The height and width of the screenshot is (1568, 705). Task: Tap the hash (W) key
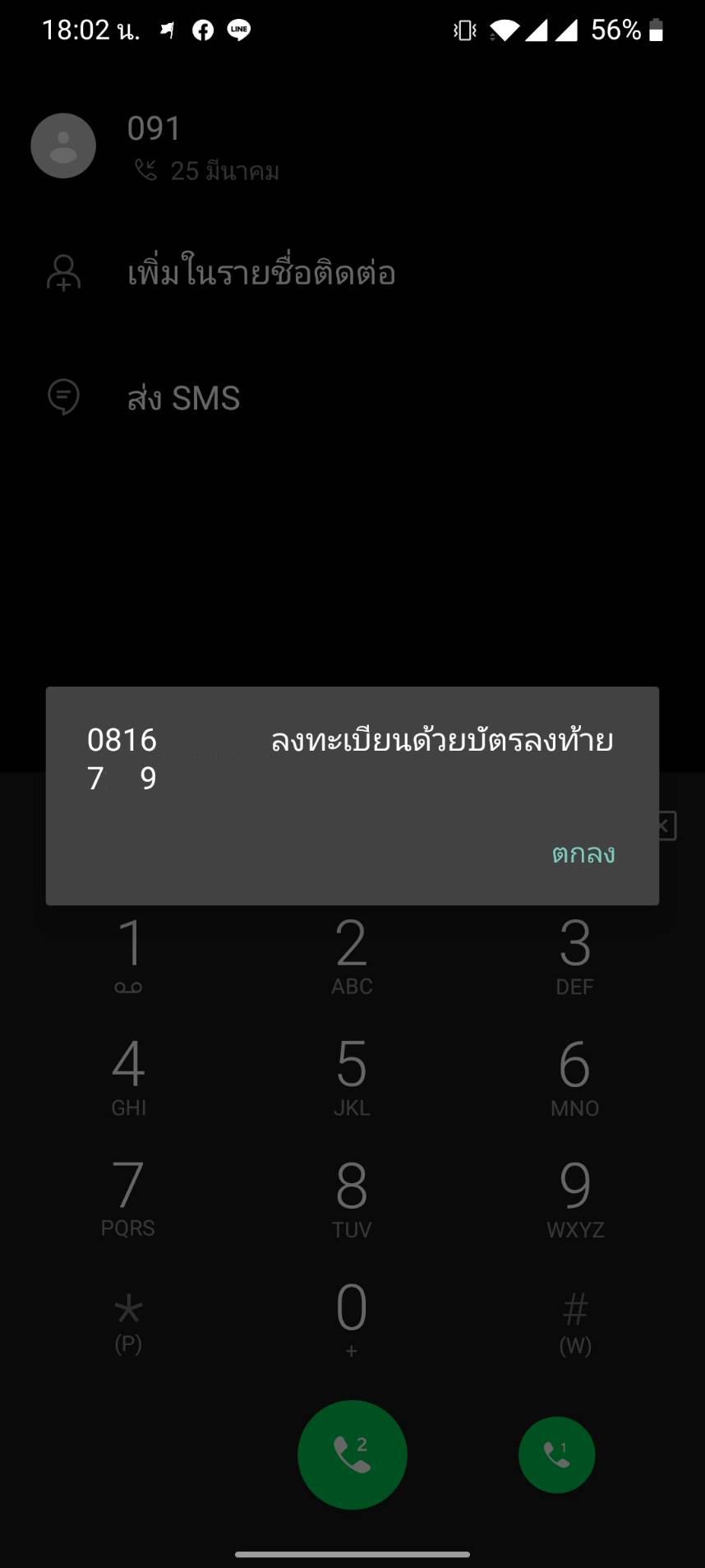574,1321
